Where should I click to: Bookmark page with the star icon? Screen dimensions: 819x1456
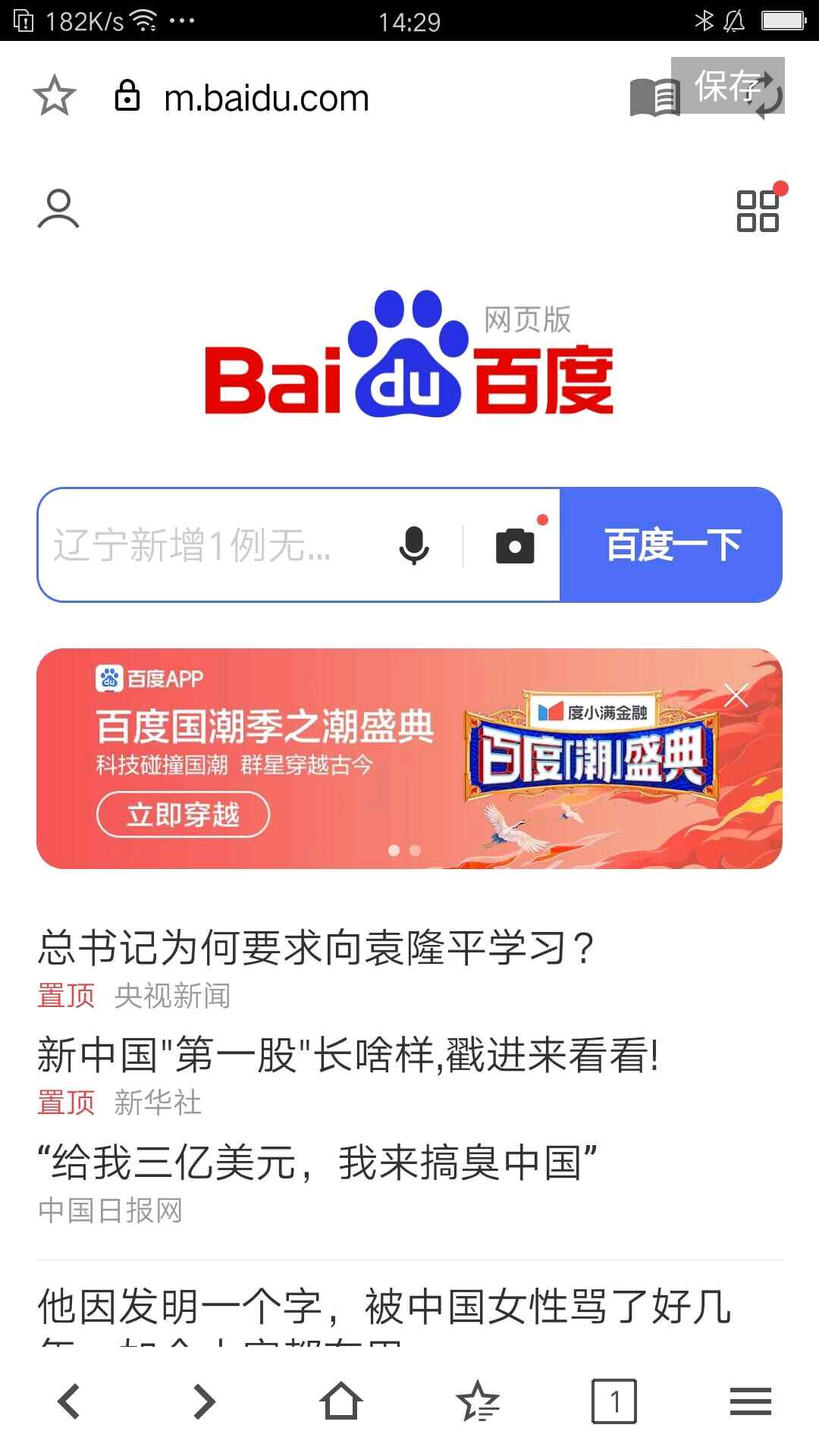[55, 96]
